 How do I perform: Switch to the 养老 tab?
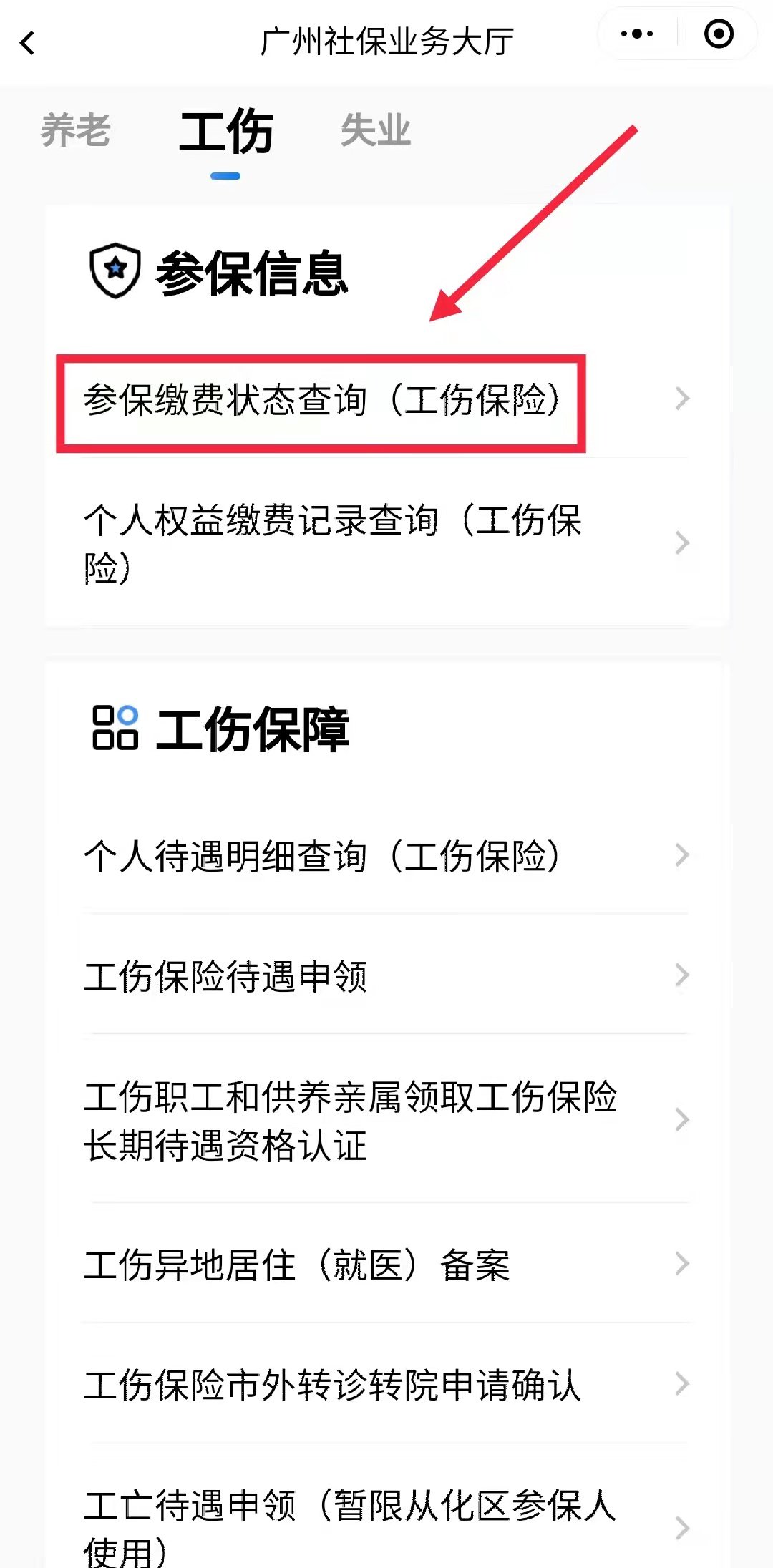[x=75, y=131]
